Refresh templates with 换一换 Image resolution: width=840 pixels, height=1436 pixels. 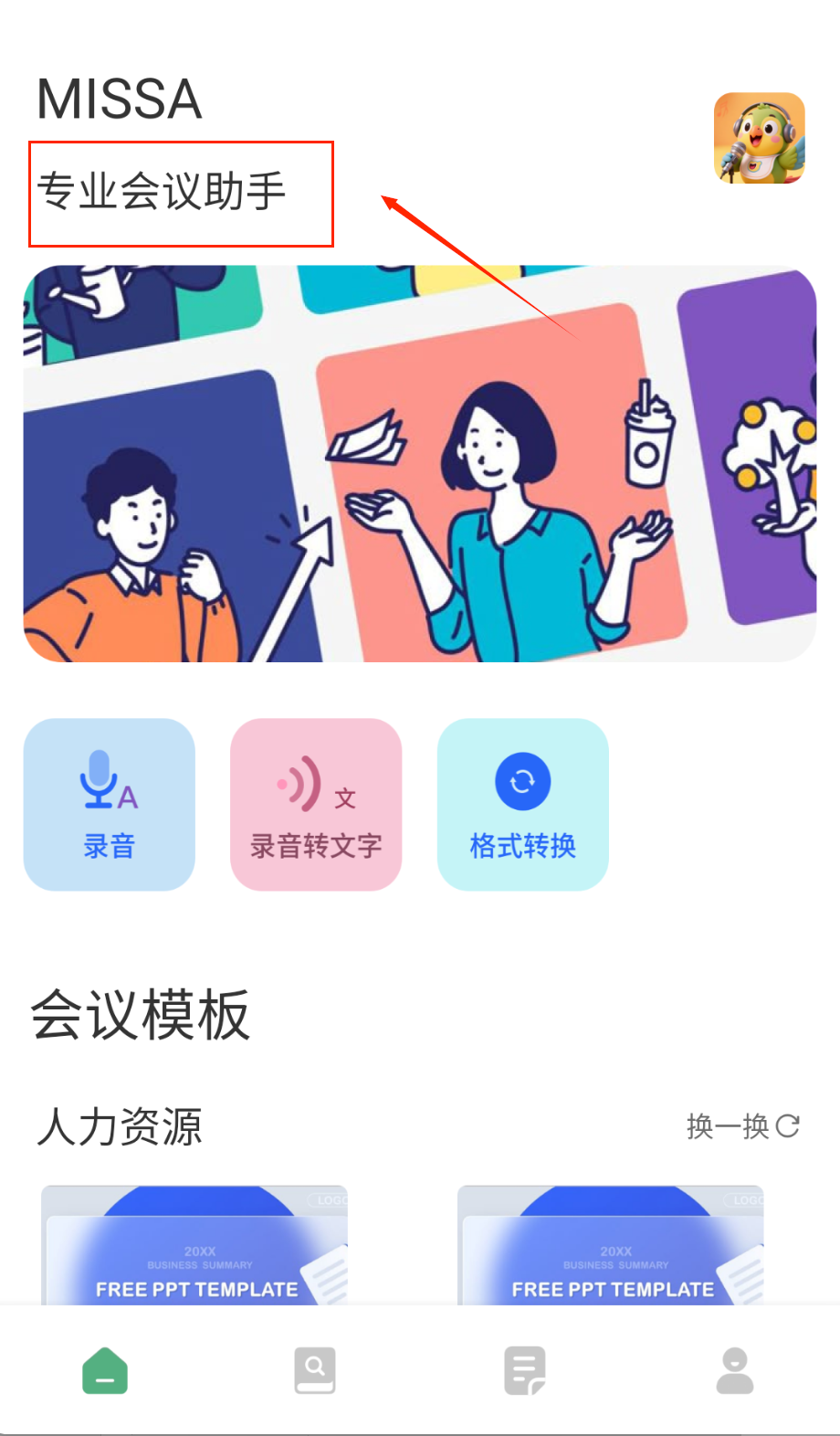(742, 1126)
